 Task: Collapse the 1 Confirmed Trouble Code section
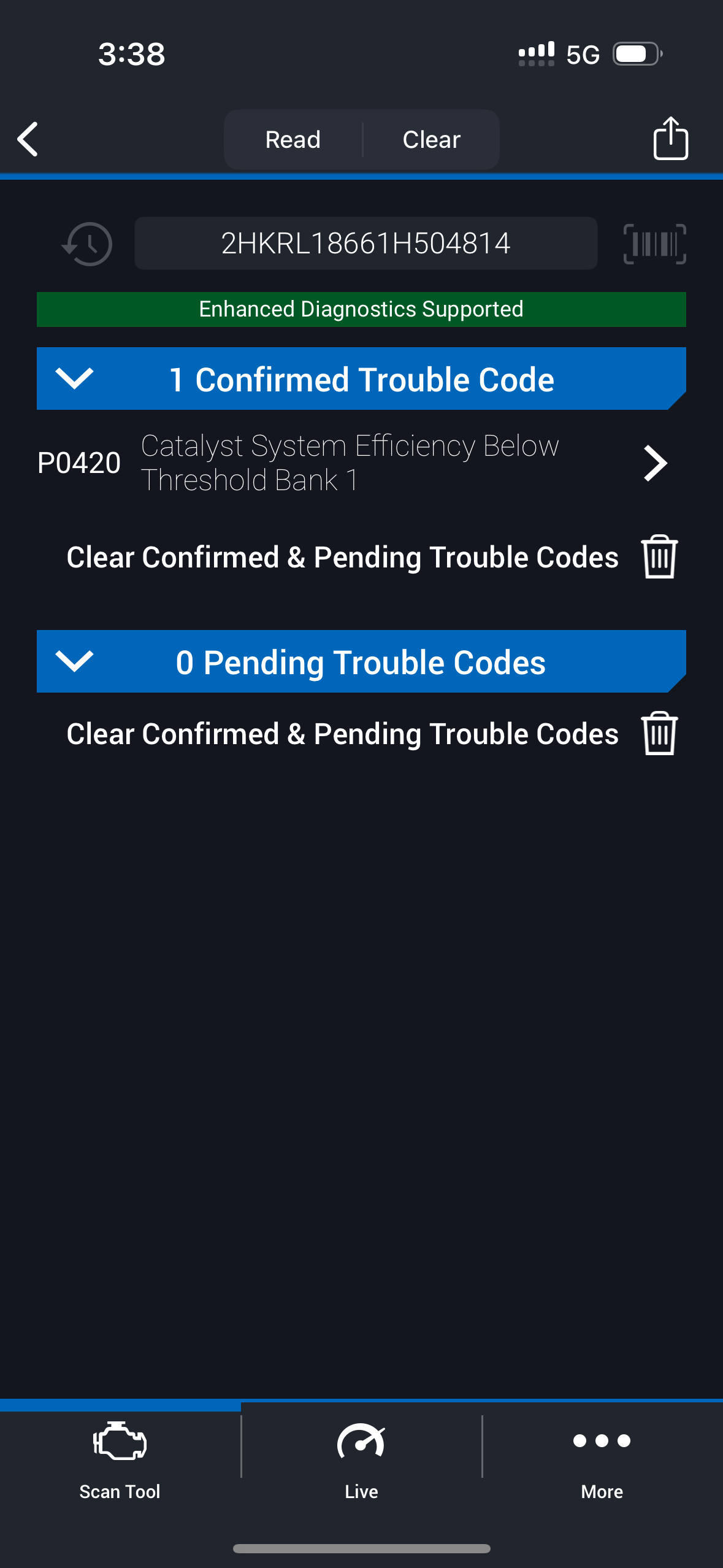[x=74, y=379]
